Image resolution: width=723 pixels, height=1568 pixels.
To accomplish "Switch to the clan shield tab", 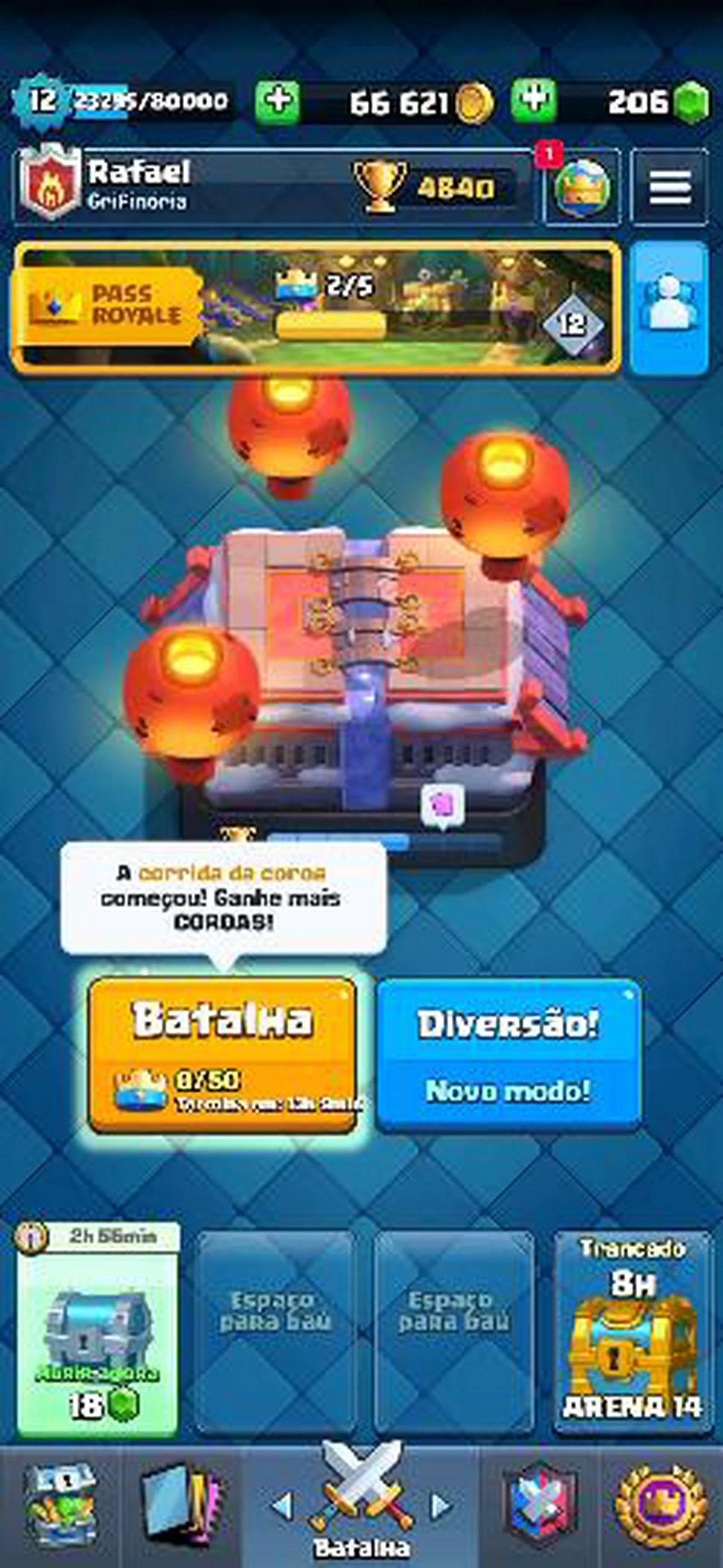I will [x=541, y=1506].
